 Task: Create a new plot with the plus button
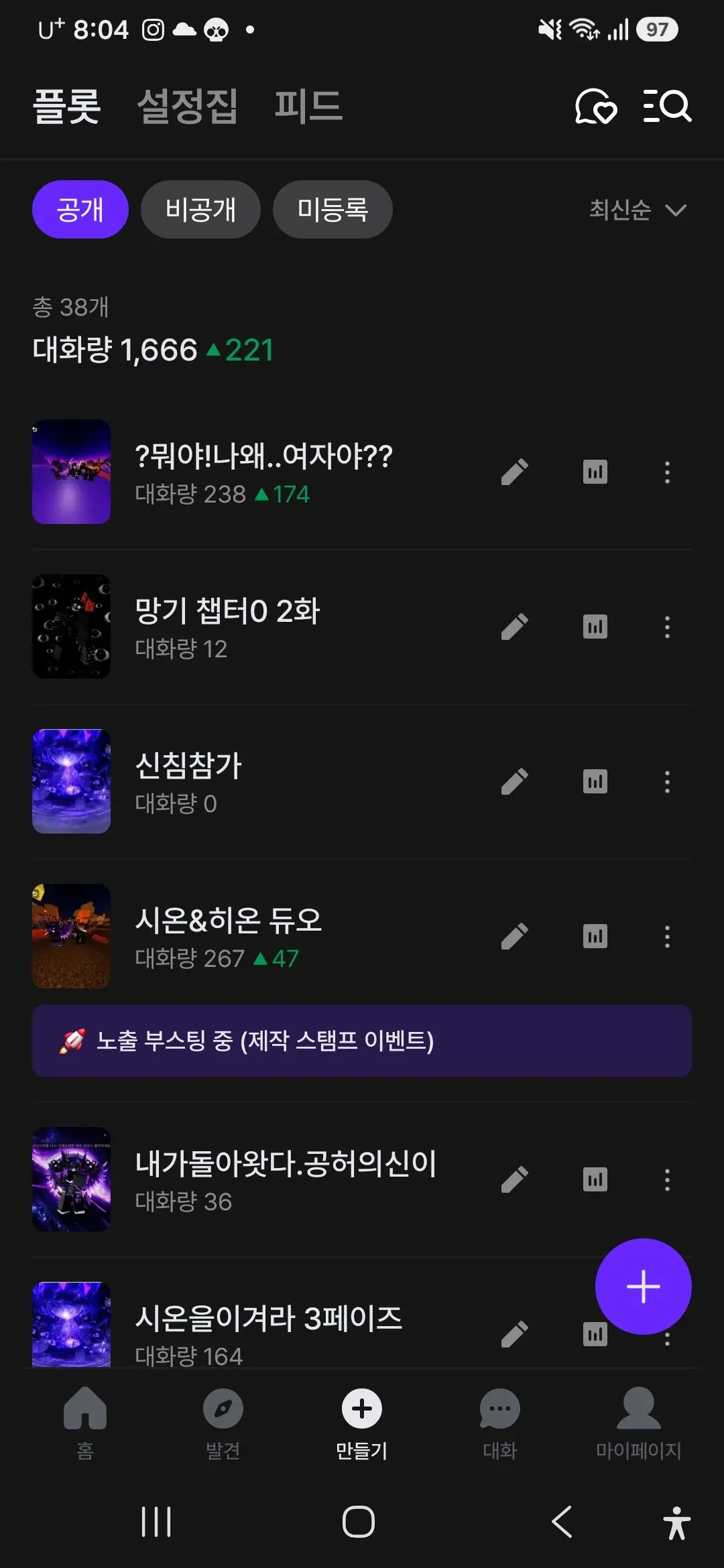(x=644, y=1287)
